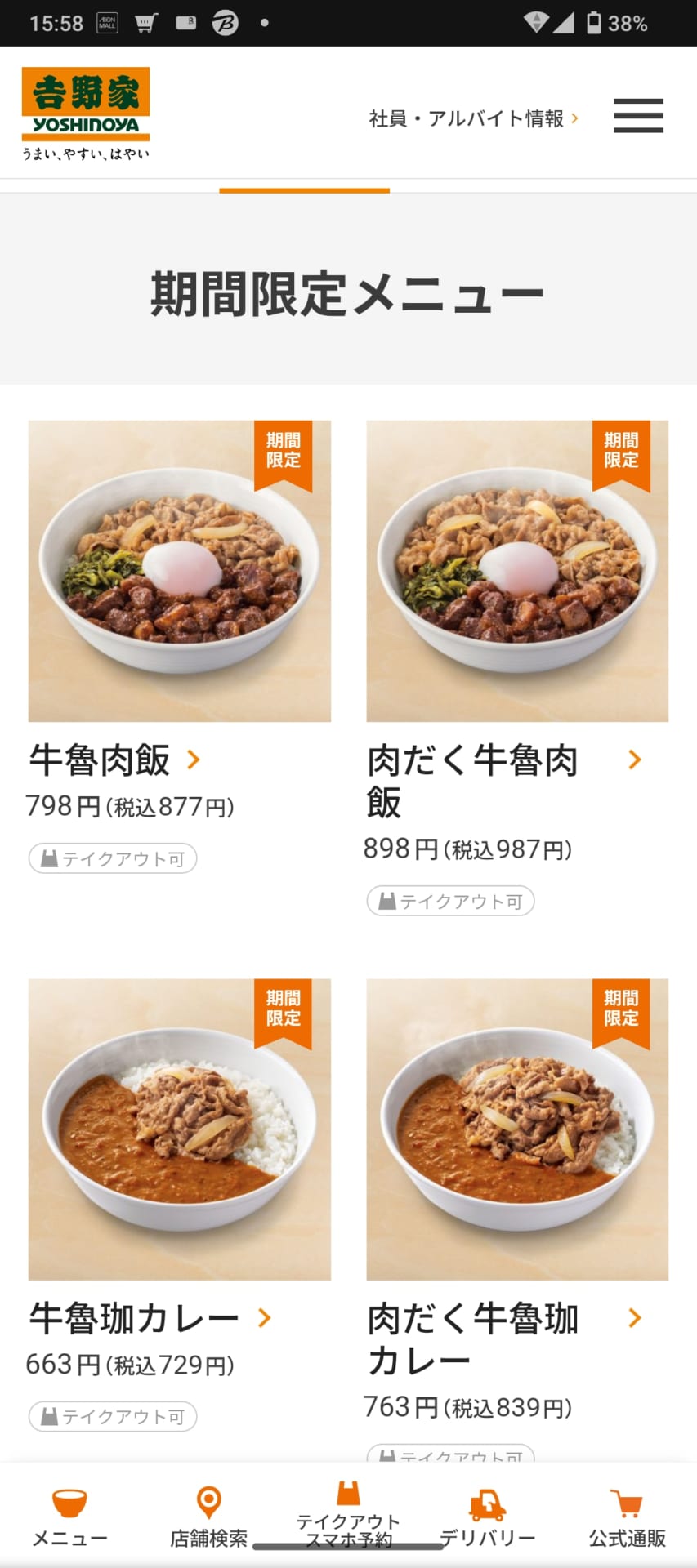Go to 店舗検索 store search
This screenshot has width=697, height=1568.
pos(208,1517)
